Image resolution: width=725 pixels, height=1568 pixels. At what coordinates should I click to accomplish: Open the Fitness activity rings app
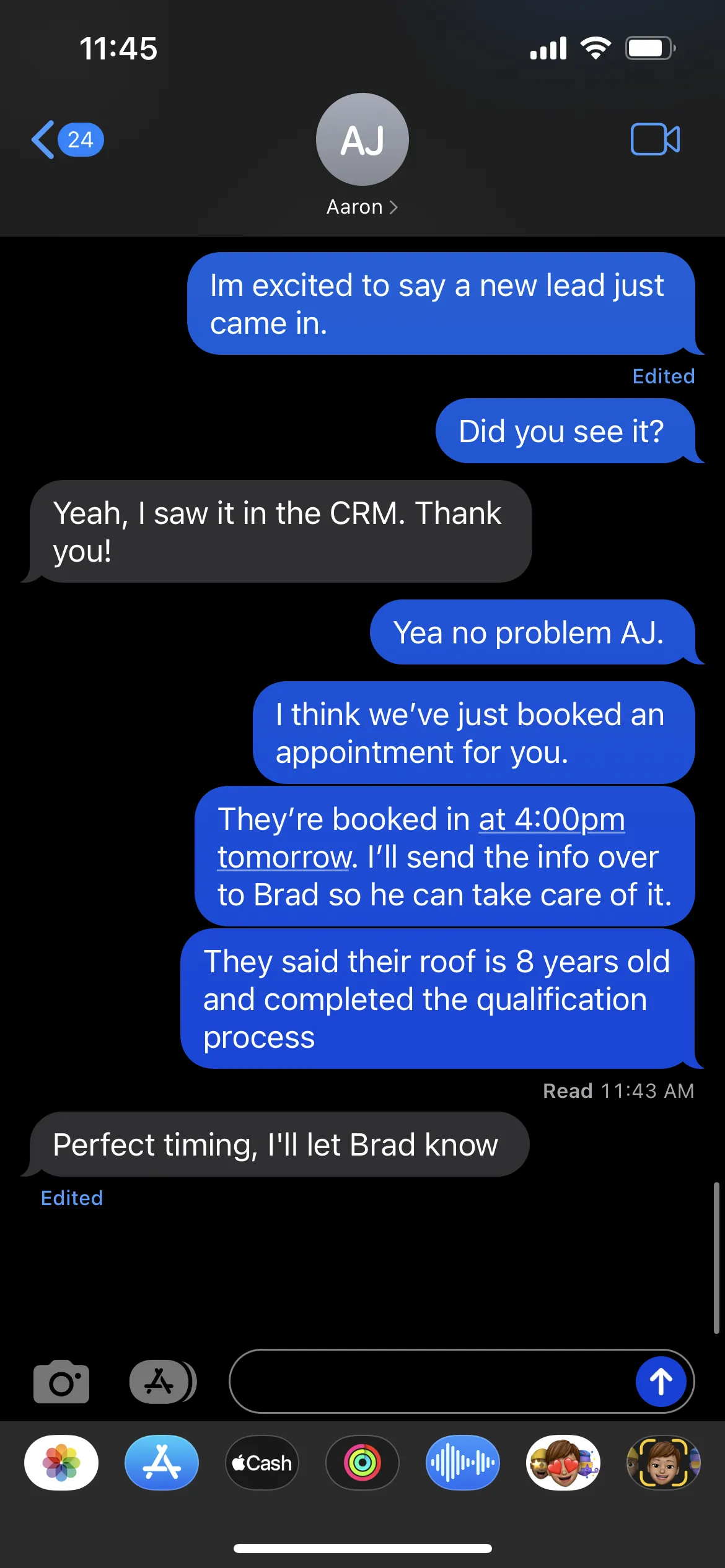pos(362,1463)
